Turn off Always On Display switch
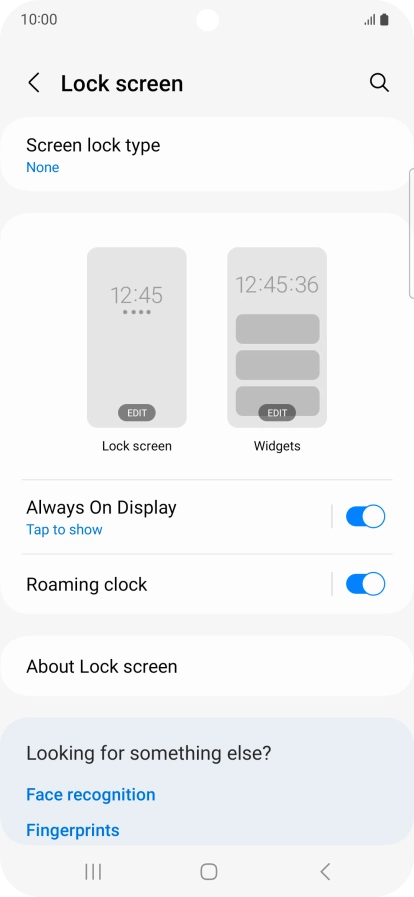The image size is (414, 897). coord(365,517)
